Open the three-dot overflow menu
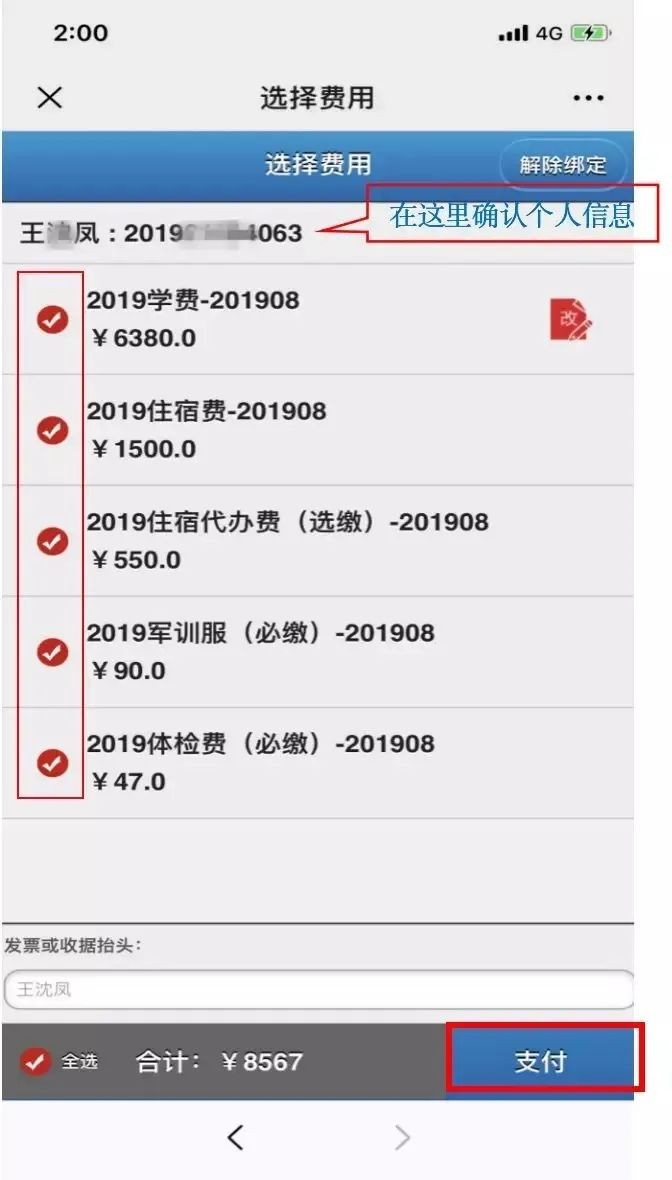 [588, 98]
